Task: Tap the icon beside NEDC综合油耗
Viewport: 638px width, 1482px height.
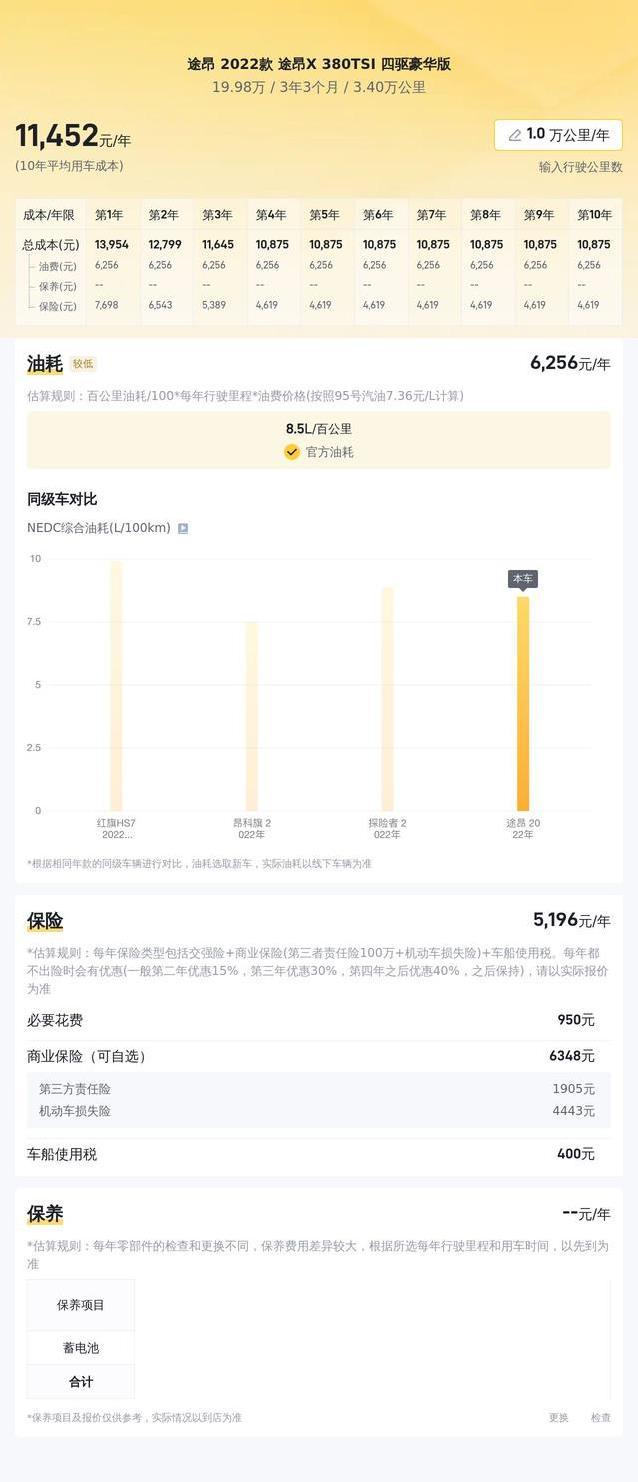Action: point(183,528)
